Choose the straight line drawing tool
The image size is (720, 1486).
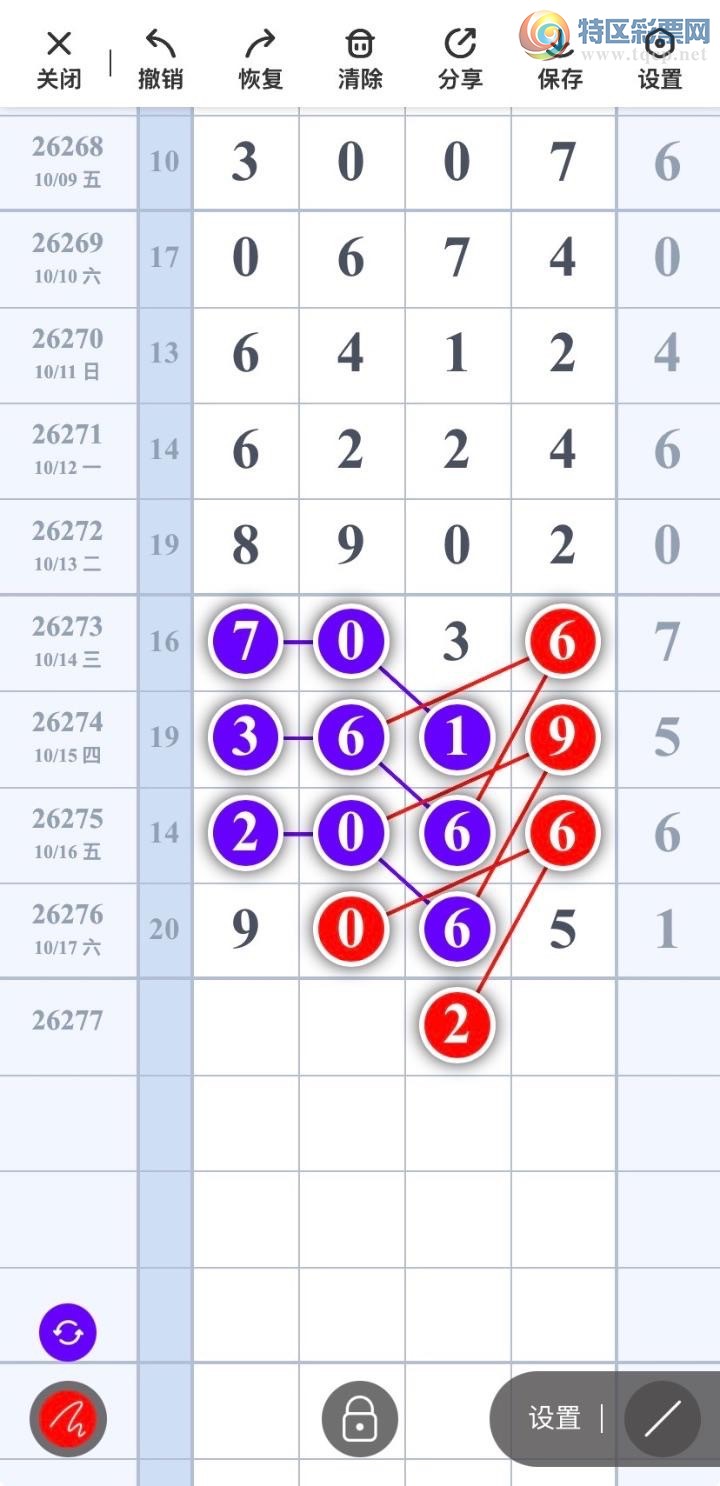click(662, 1418)
